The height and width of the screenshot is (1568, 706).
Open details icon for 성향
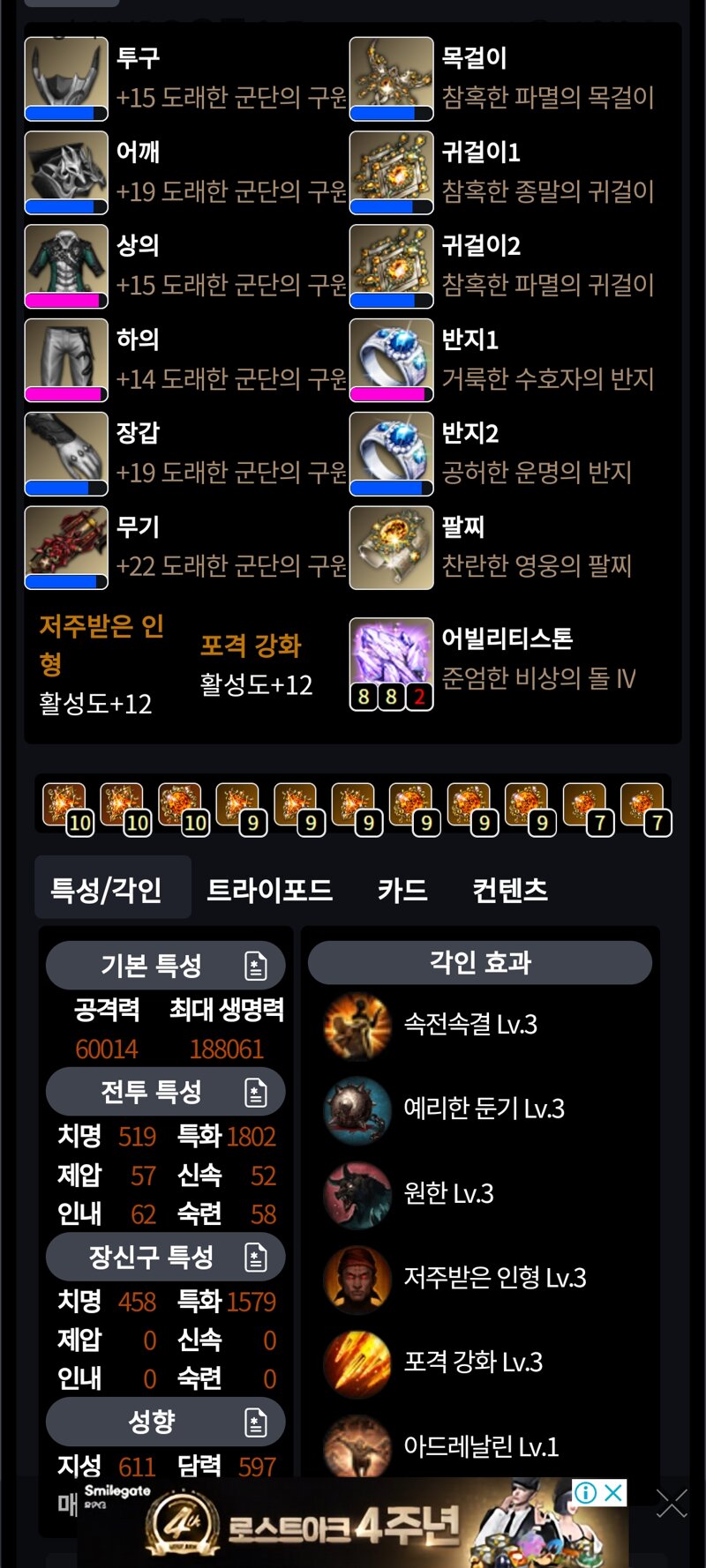(x=256, y=1421)
